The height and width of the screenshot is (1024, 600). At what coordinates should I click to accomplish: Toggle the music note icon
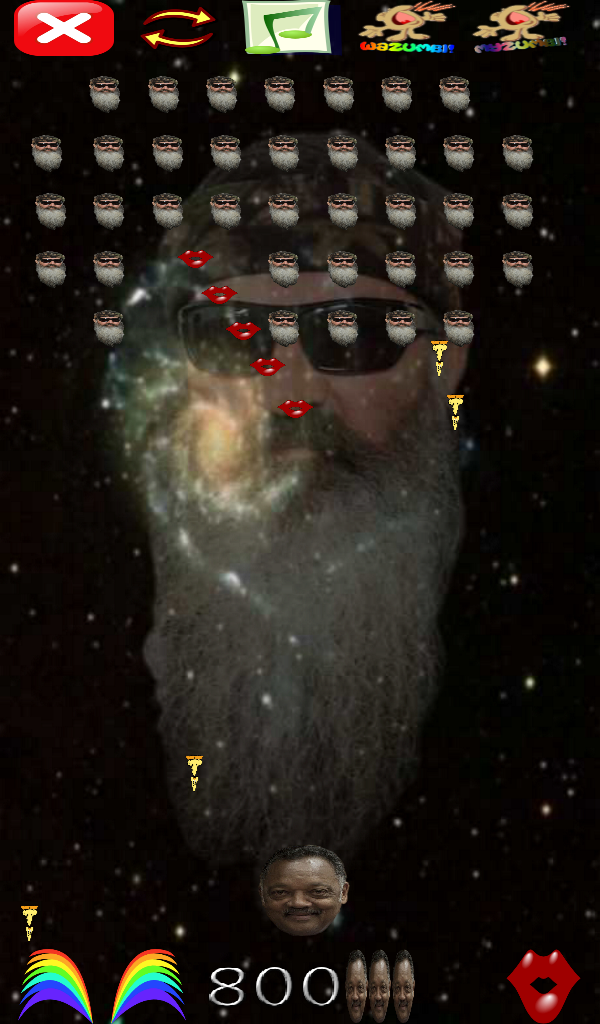291,27
